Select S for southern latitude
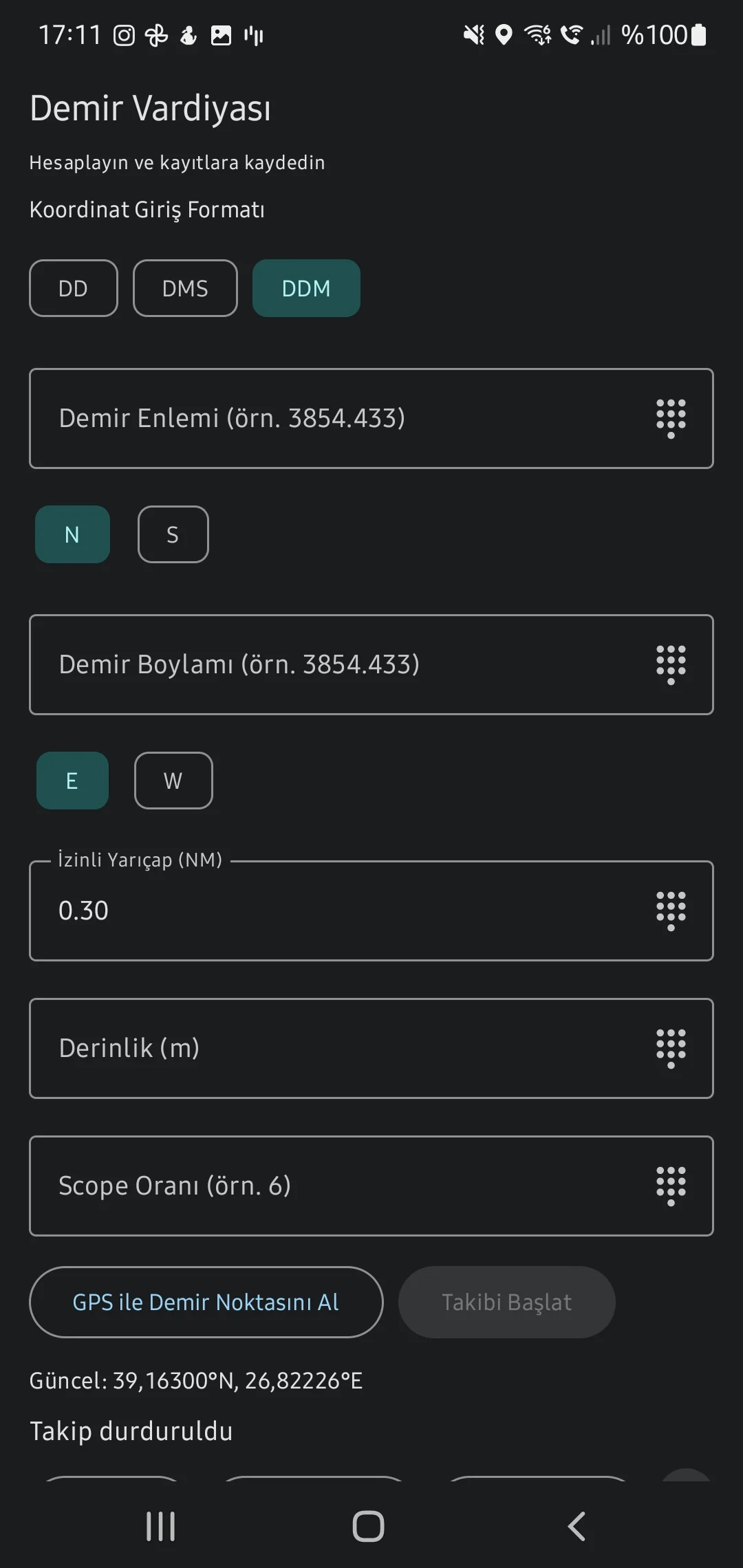Screen dimensions: 743x1568 [x=173, y=534]
